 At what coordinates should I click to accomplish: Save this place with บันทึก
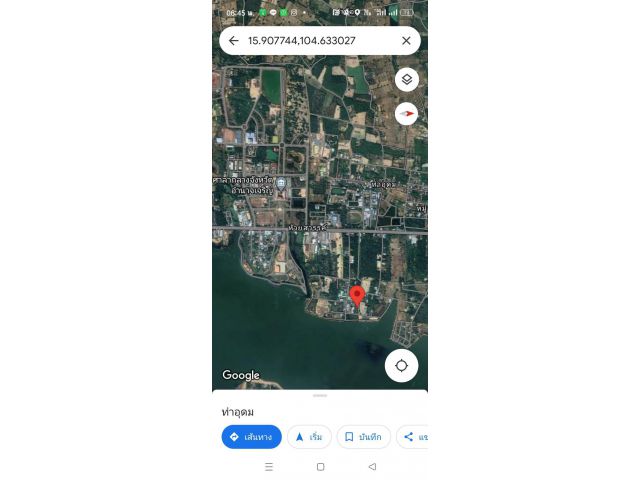(x=363, y=437)
